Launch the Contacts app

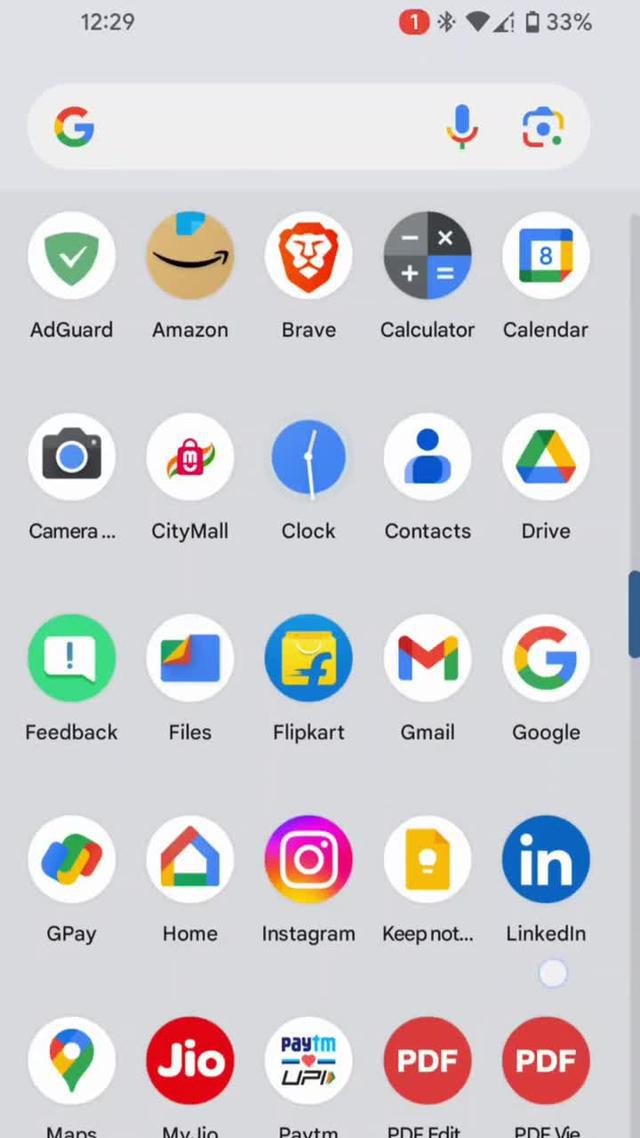427,457
